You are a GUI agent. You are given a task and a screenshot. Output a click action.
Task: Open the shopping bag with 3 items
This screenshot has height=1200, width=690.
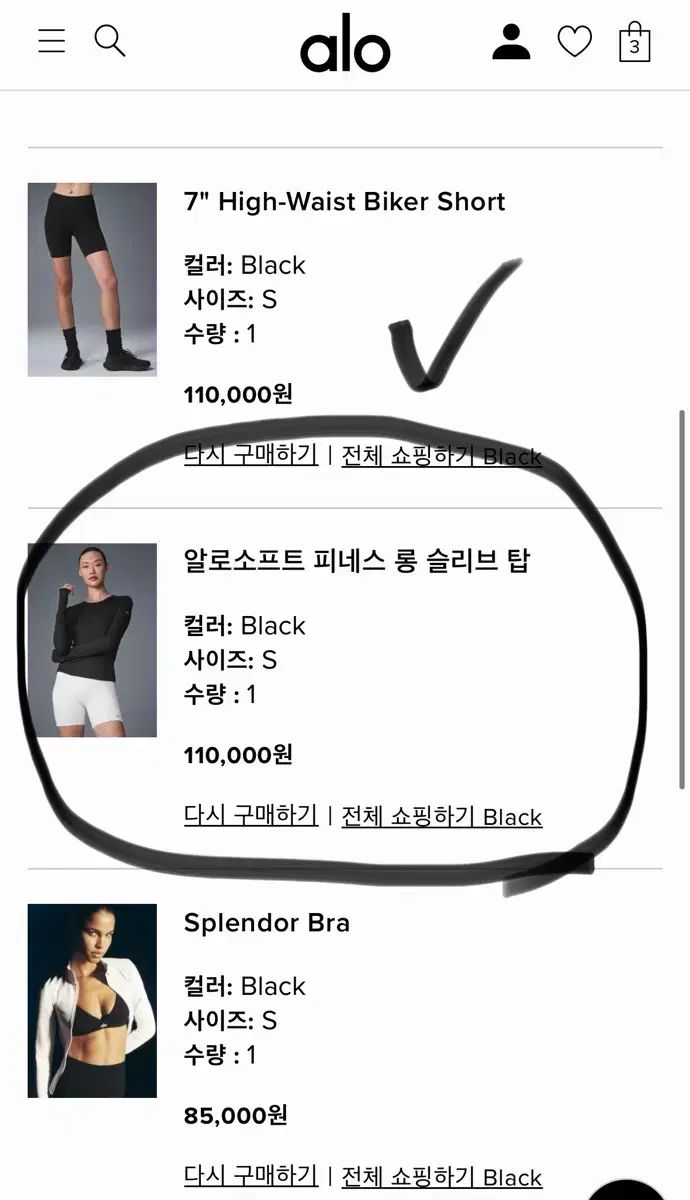pos(634,42)
